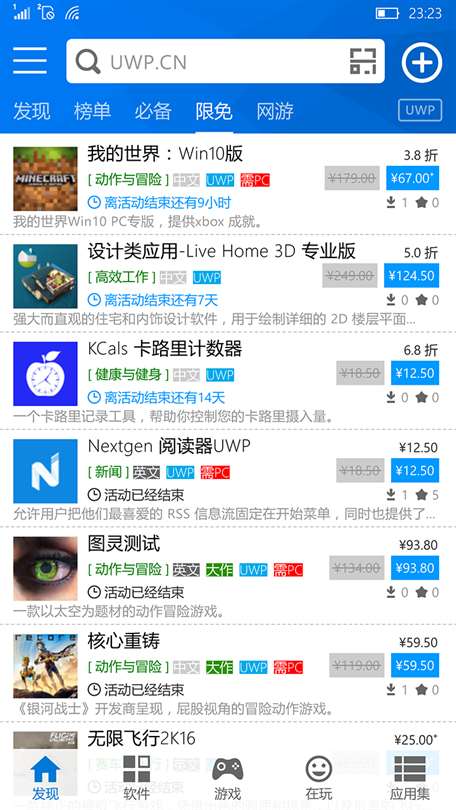Tap the plus circle button

421,62
